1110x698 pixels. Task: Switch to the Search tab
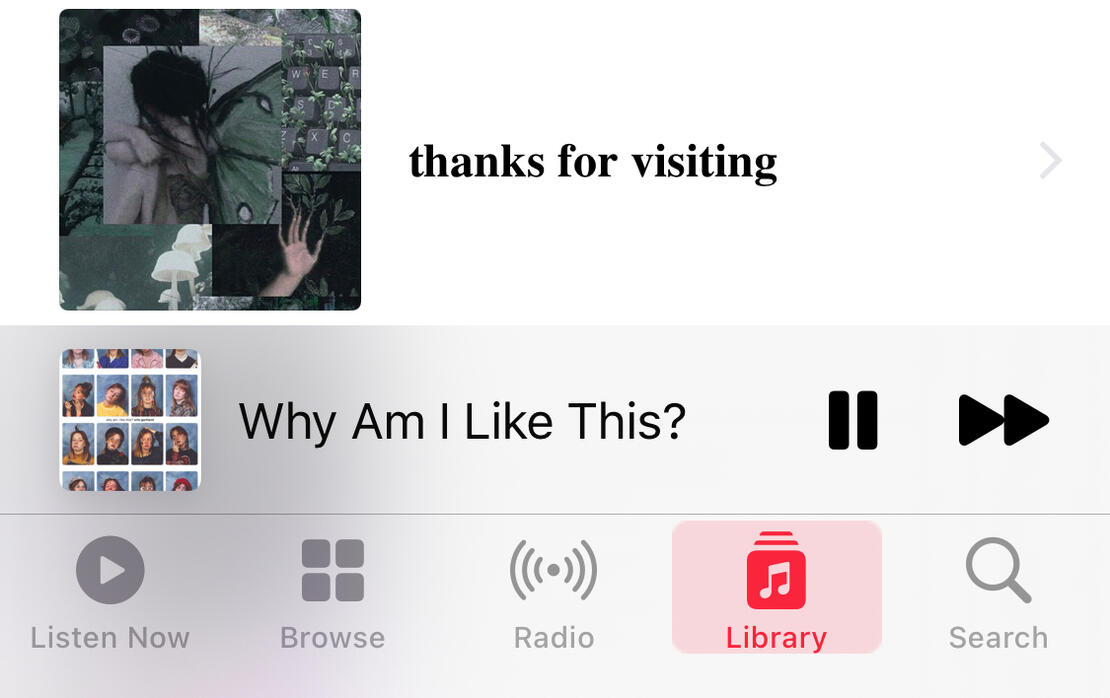pos(998,593)
